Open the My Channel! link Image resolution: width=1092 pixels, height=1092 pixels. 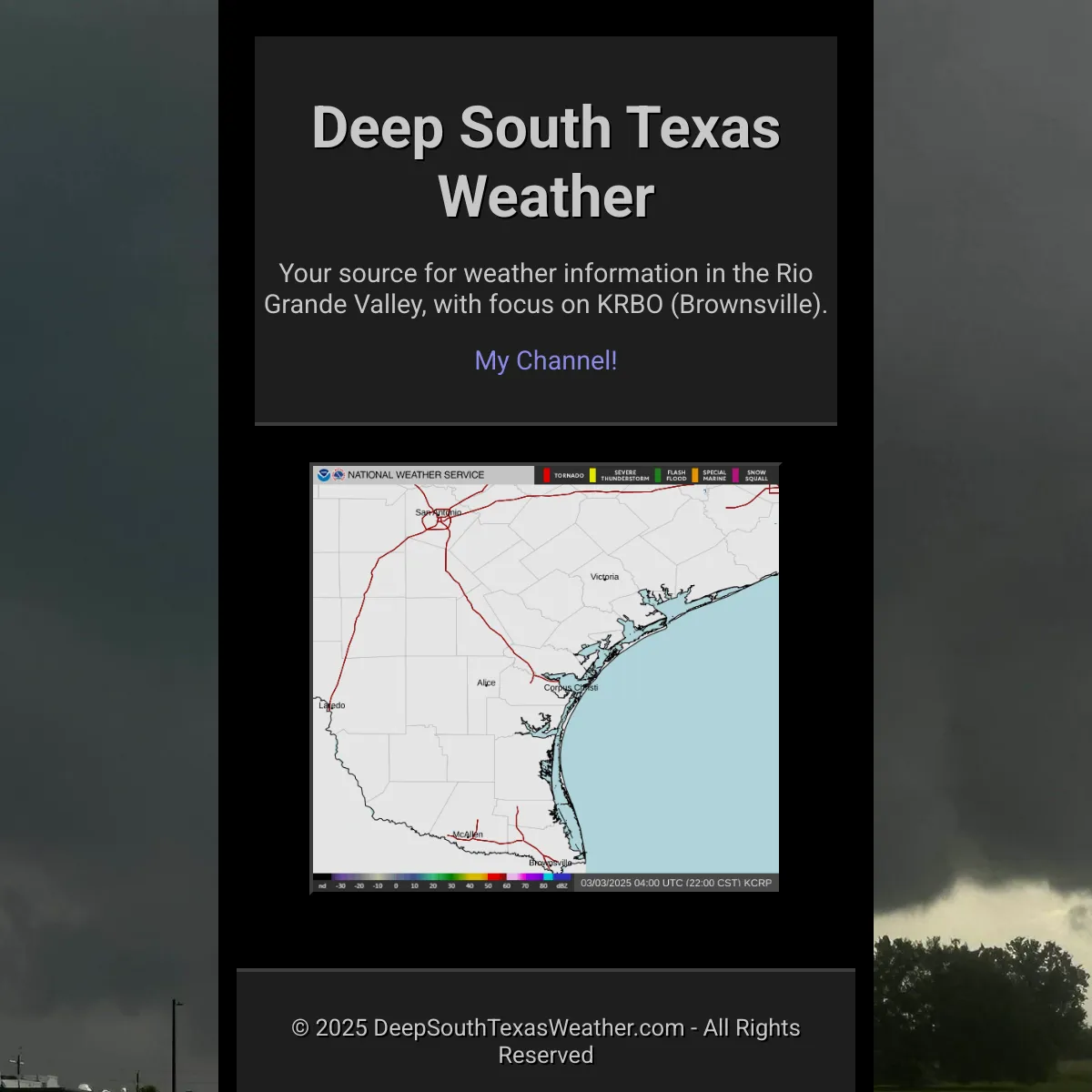[545, 360]
